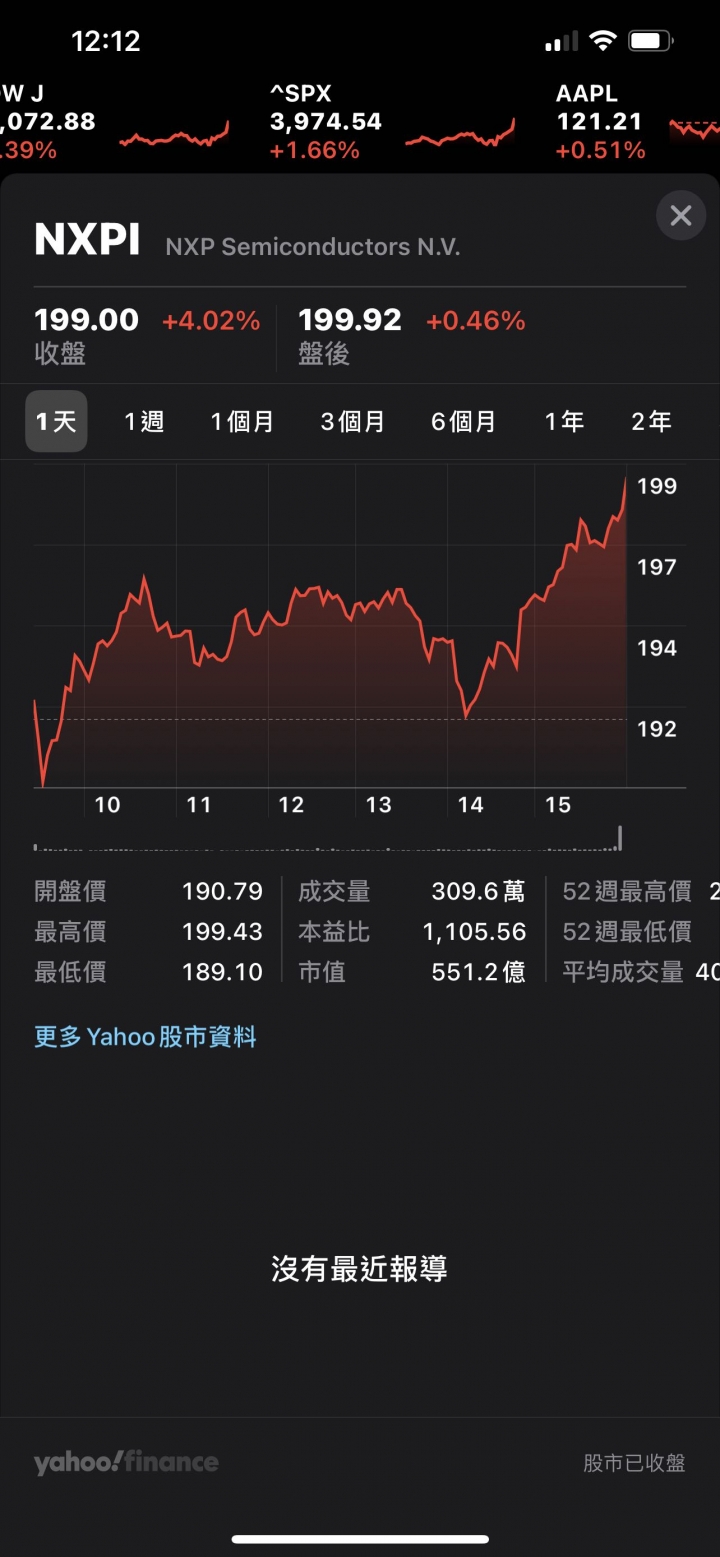This screenshot has height=1557, width=720.
Task: Close the NXPI stock detail card
Action: (x=681, y=215)
